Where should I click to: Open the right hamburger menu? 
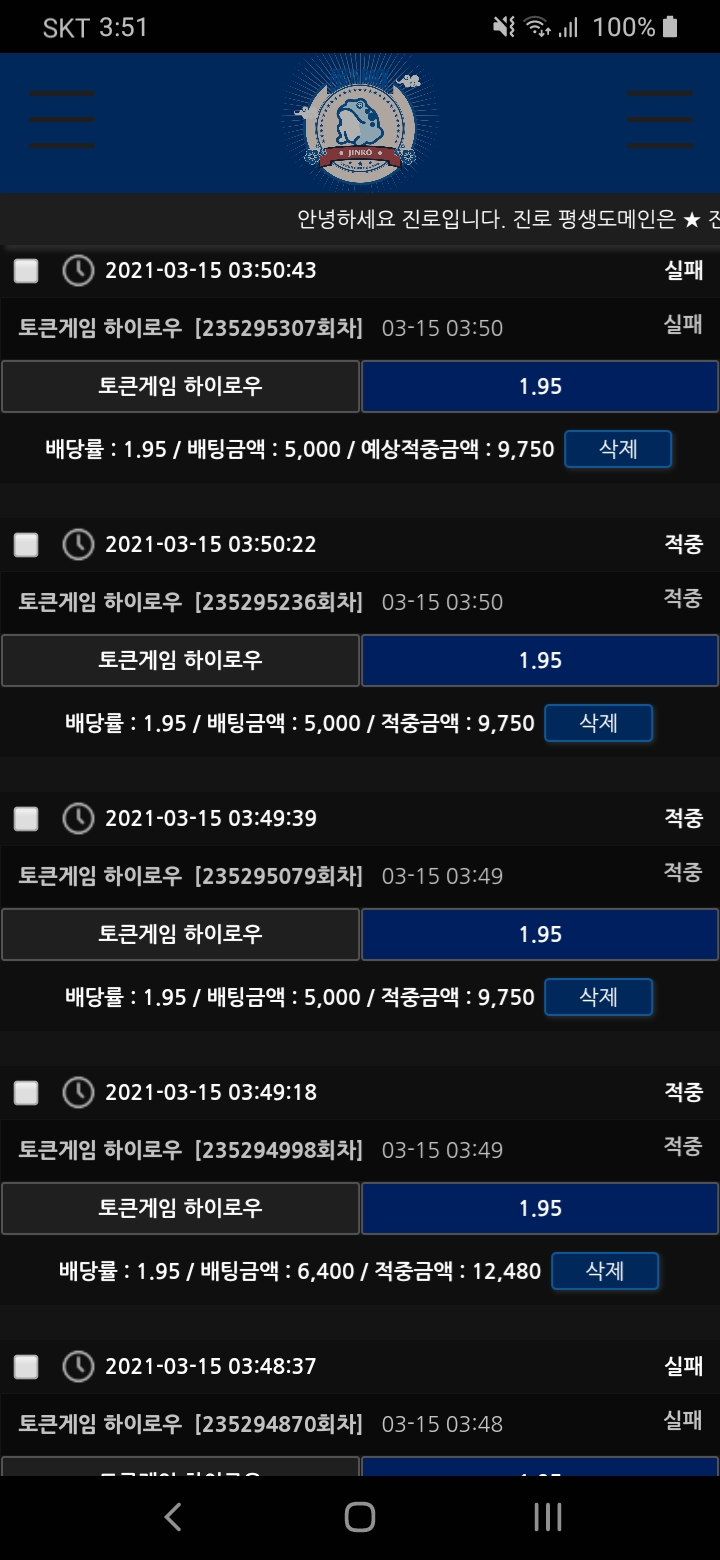(660, 120)
